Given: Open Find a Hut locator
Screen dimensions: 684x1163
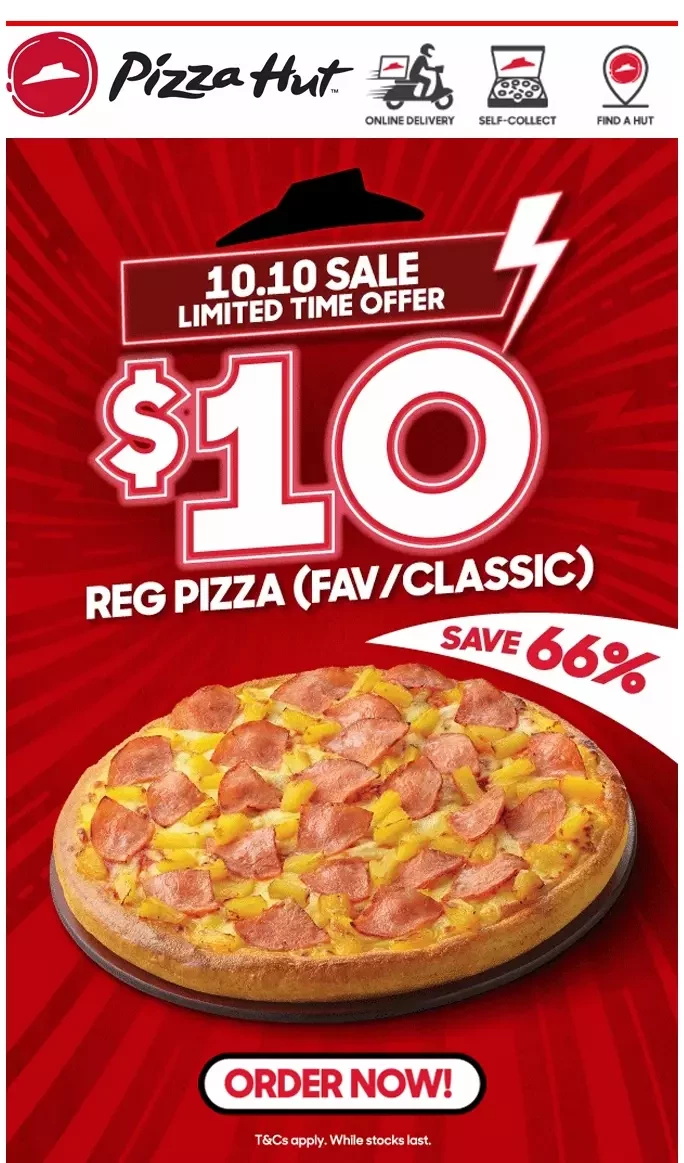Looking at the screenshot, I should (625, 85).
